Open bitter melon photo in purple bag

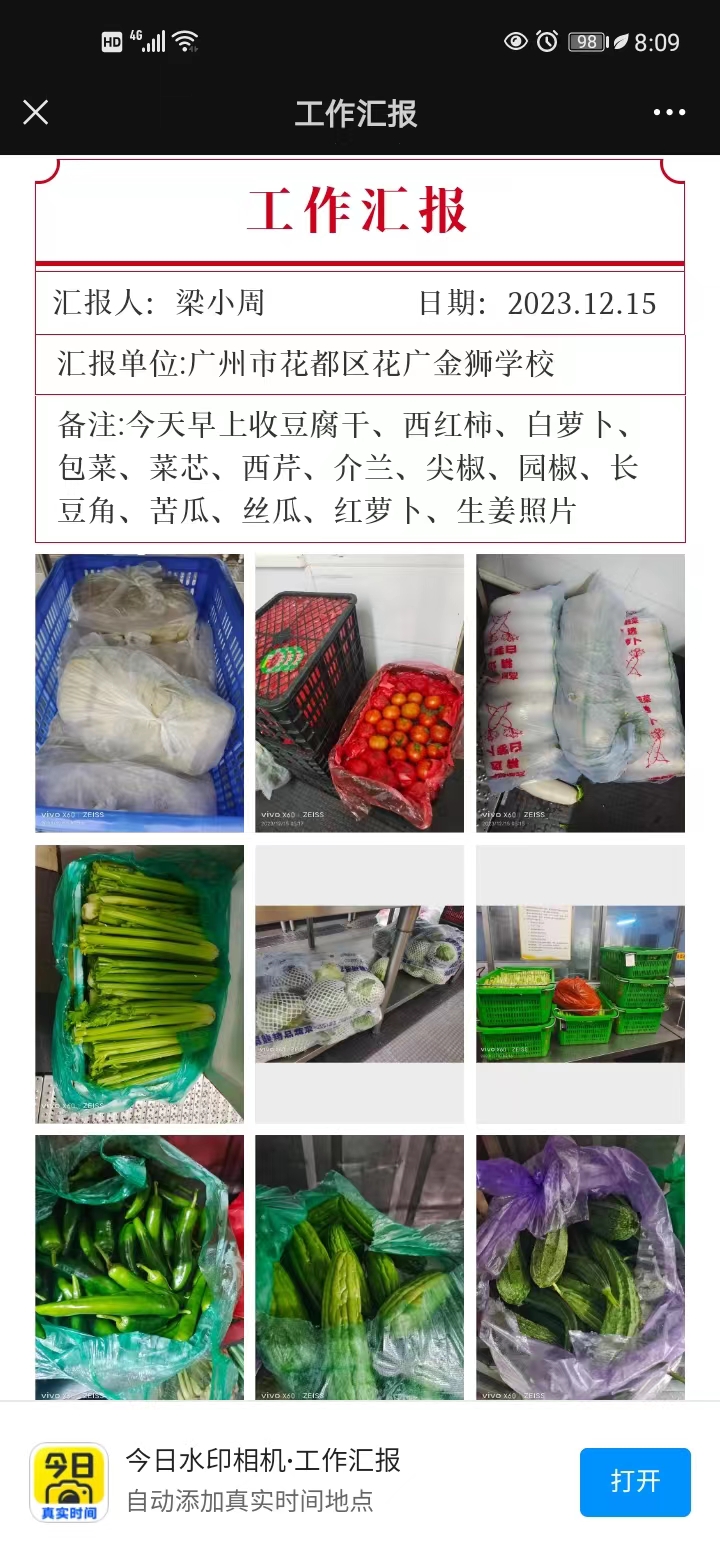pos(580,1267)
